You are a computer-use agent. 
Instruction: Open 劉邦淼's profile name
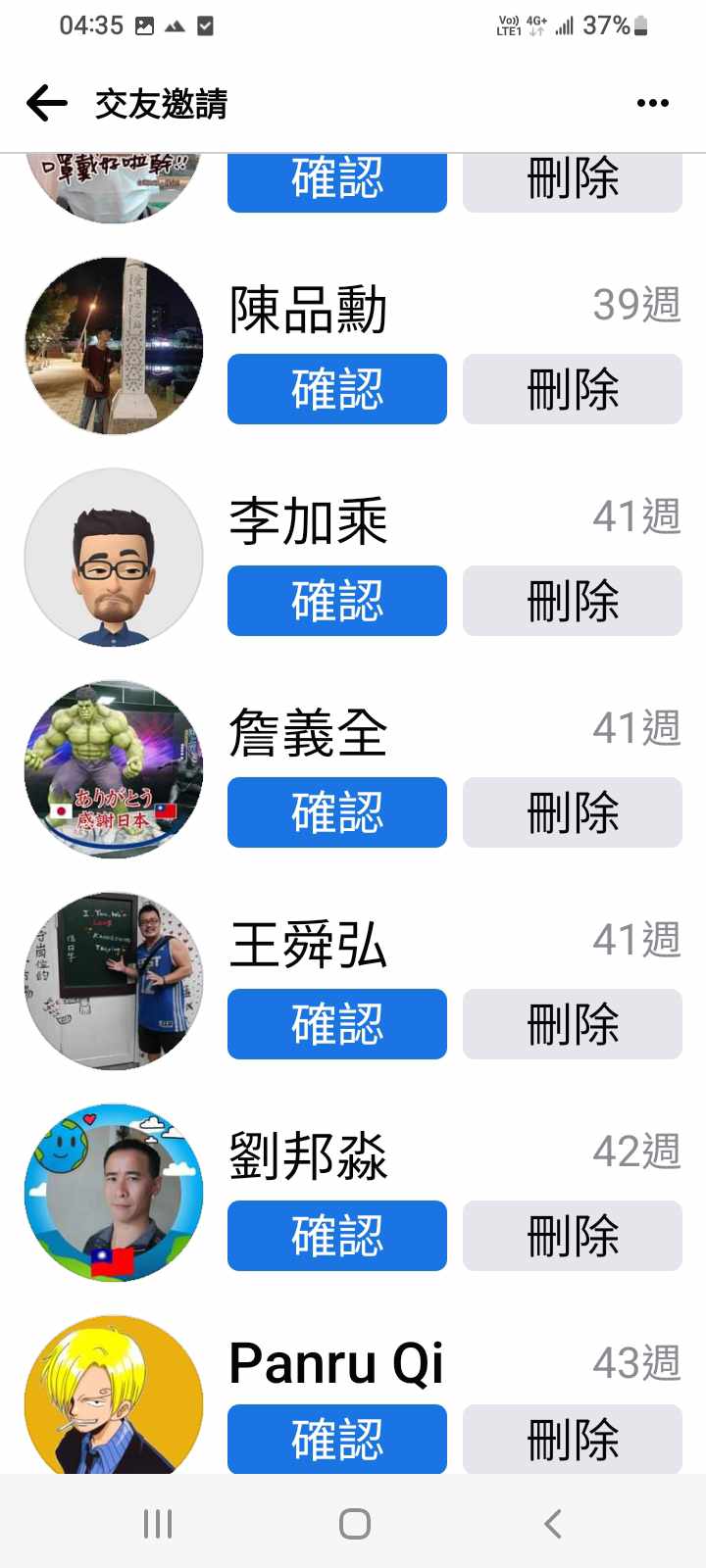[x=308, y=1155]
